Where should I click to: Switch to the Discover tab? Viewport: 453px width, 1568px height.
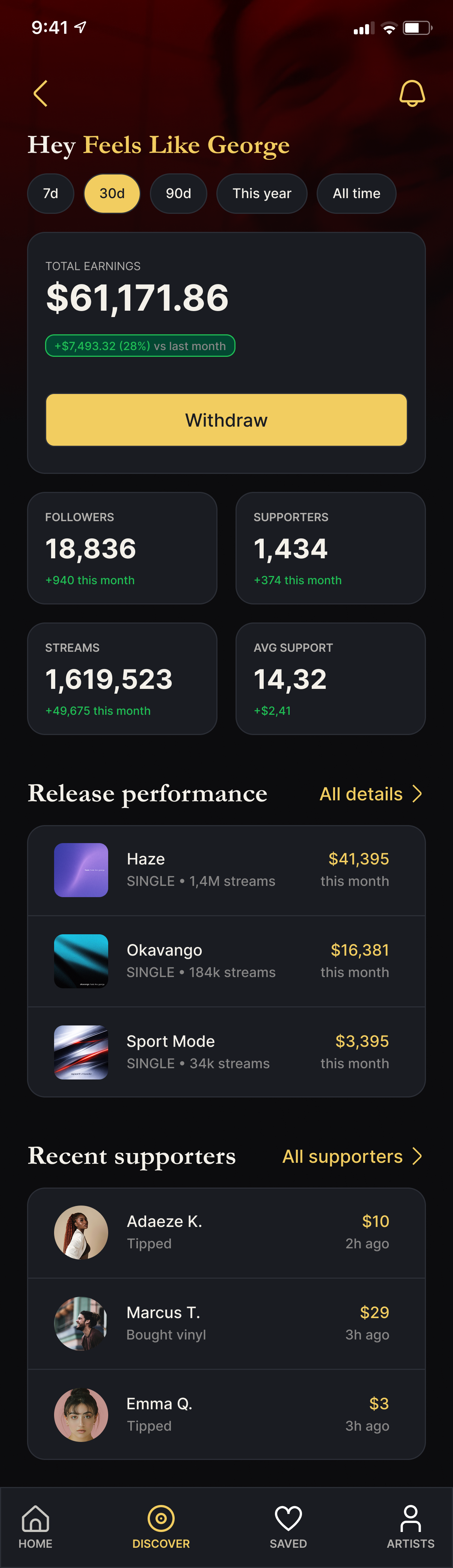(161, 1526)
